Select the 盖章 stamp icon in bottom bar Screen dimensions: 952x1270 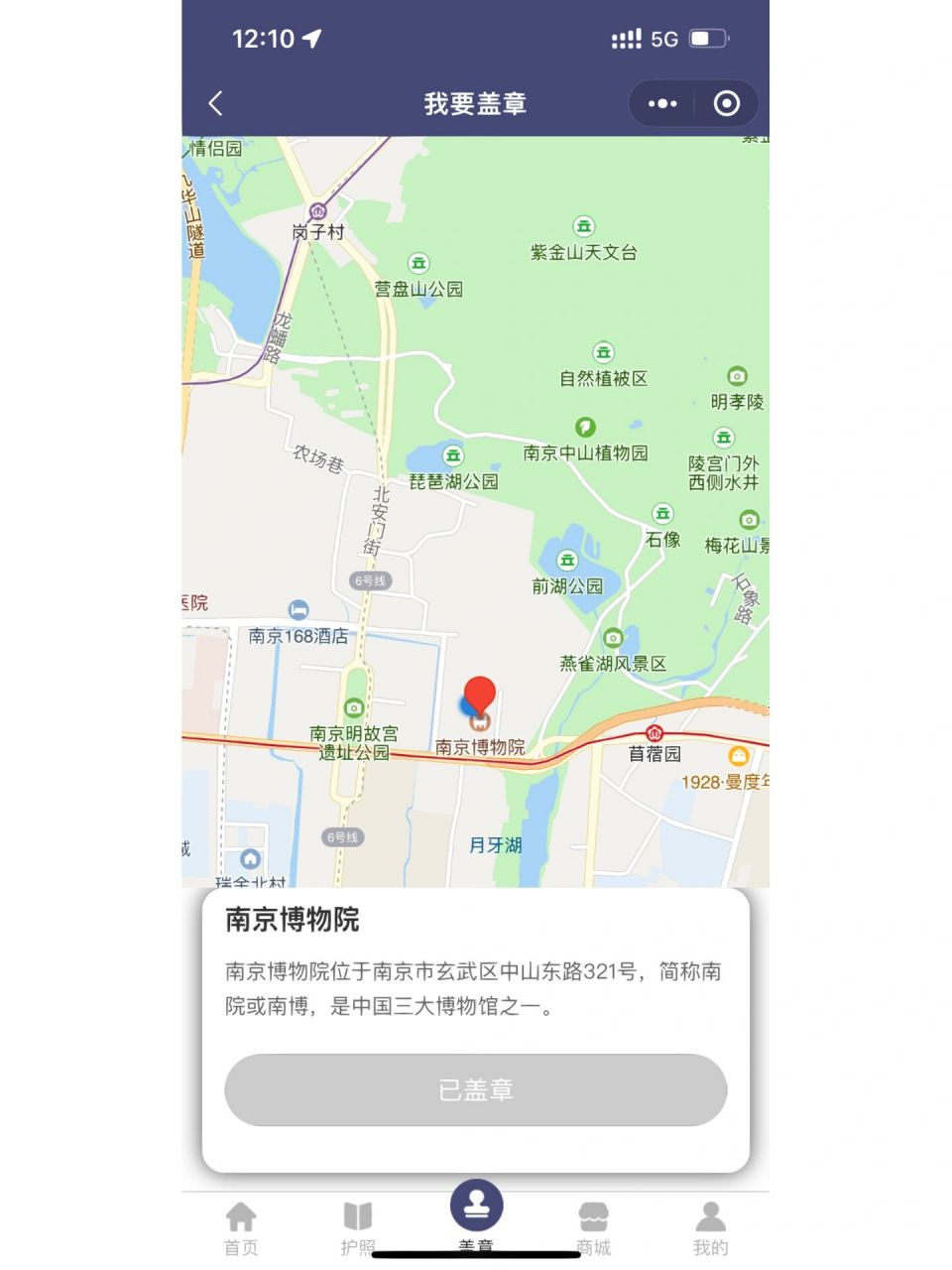click(476, 1206)
